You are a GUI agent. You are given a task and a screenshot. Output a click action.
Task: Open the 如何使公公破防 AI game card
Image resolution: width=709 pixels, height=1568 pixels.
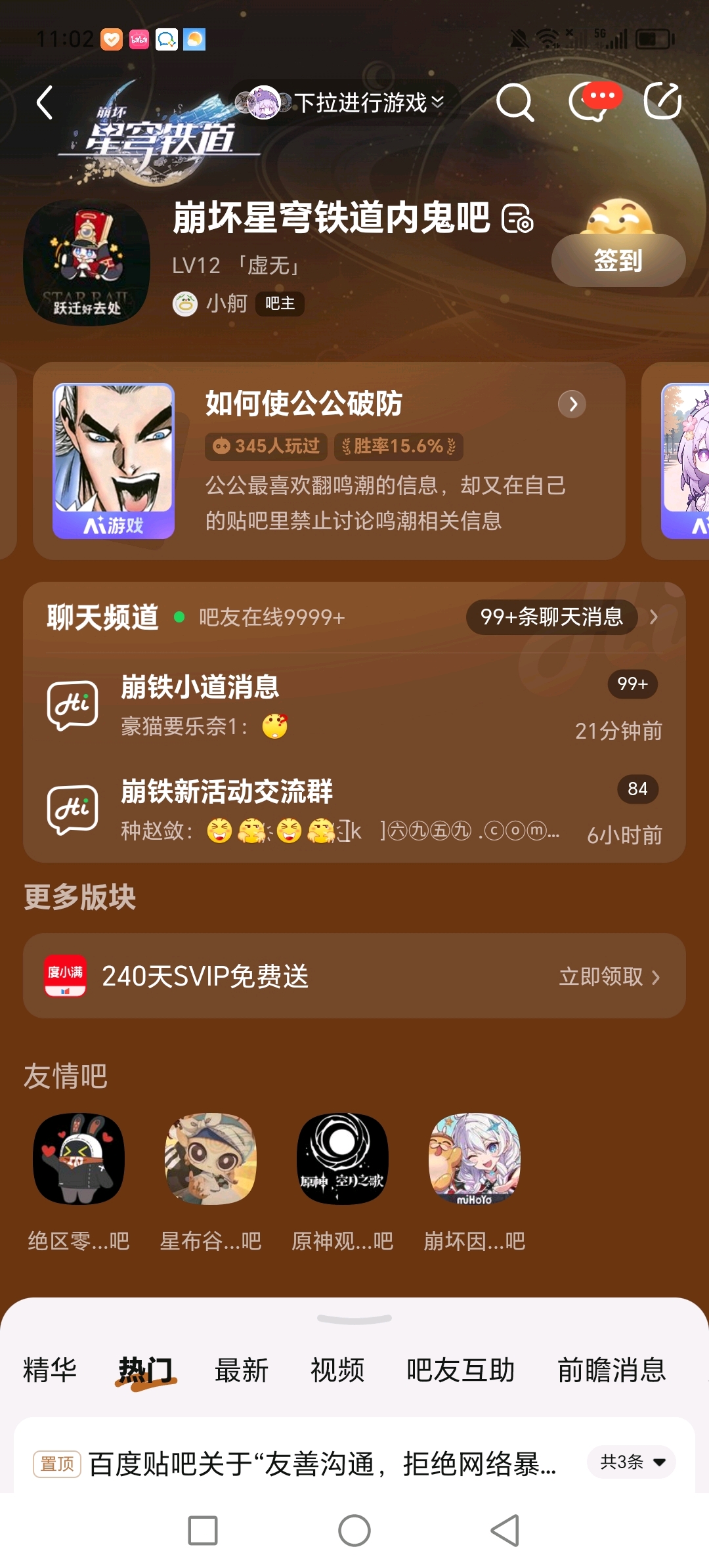328,460
